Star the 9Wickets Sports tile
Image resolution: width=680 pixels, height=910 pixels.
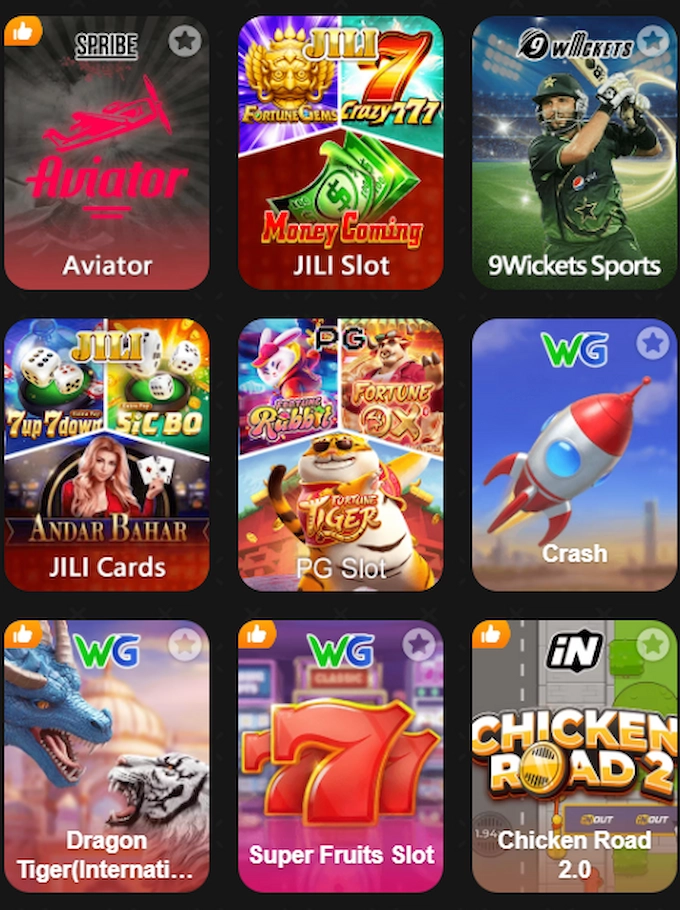click(x=653, y=41)
